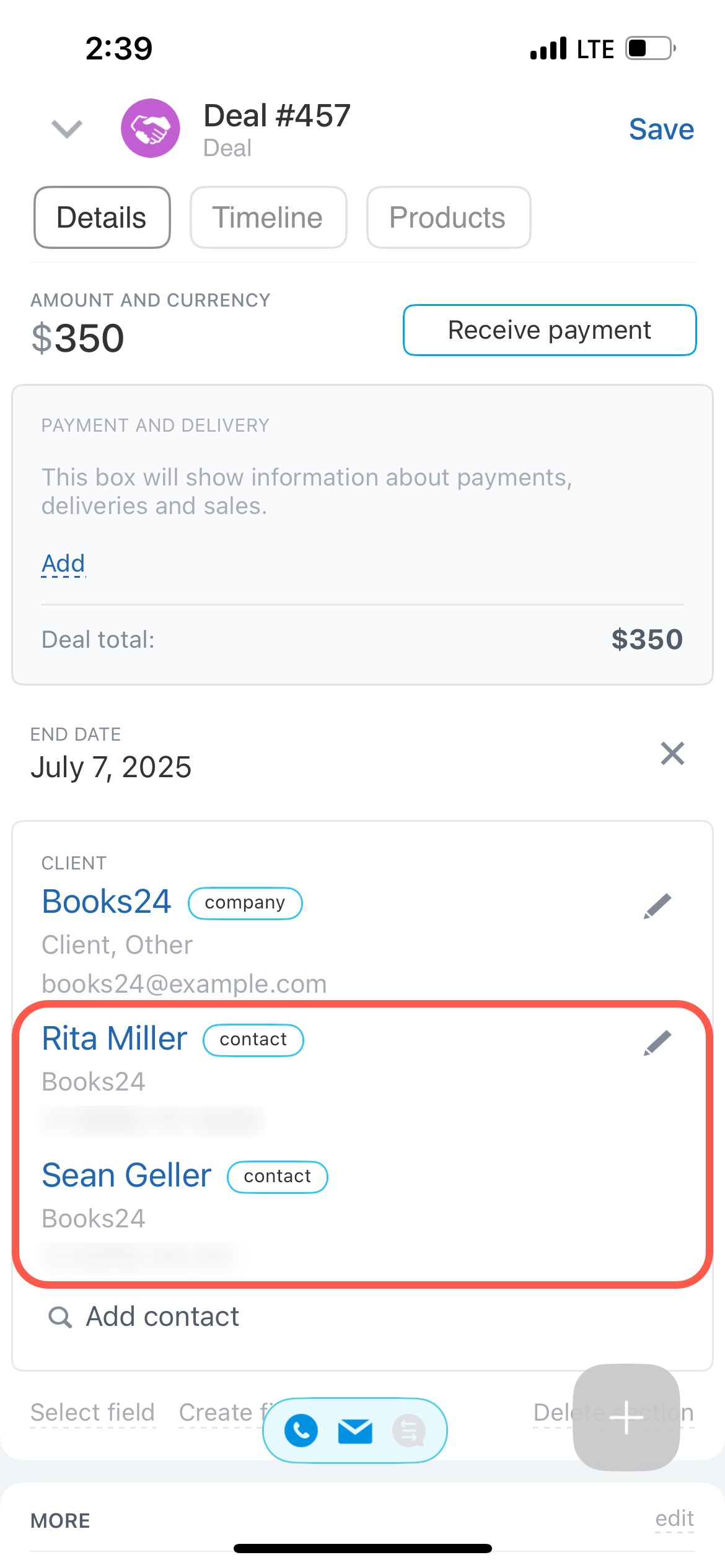Tap the Select field link
This screenshot has width=725, height=1568.
93,1413
